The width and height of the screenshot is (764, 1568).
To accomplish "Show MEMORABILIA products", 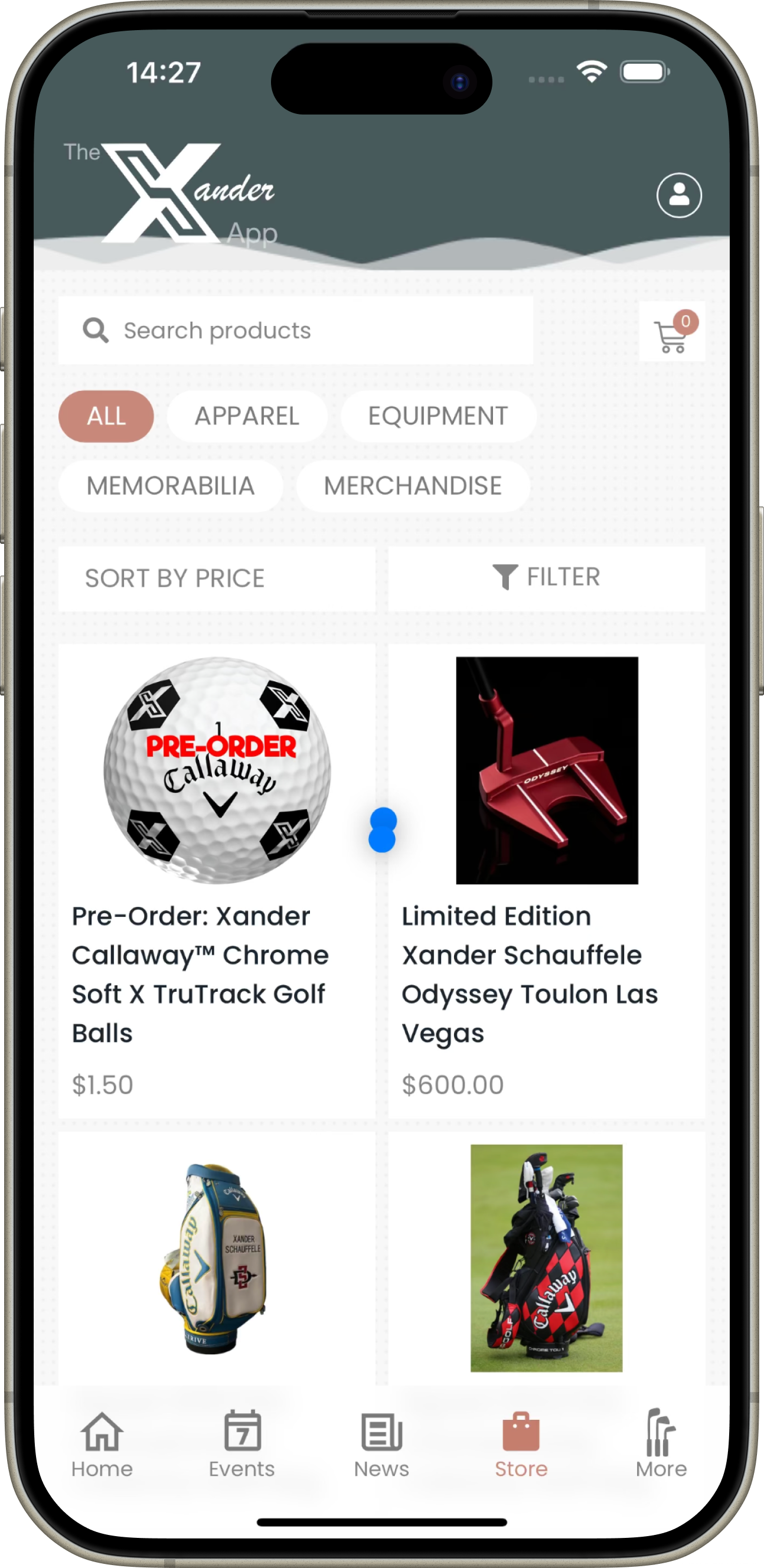I will click(x=171, y=486).
